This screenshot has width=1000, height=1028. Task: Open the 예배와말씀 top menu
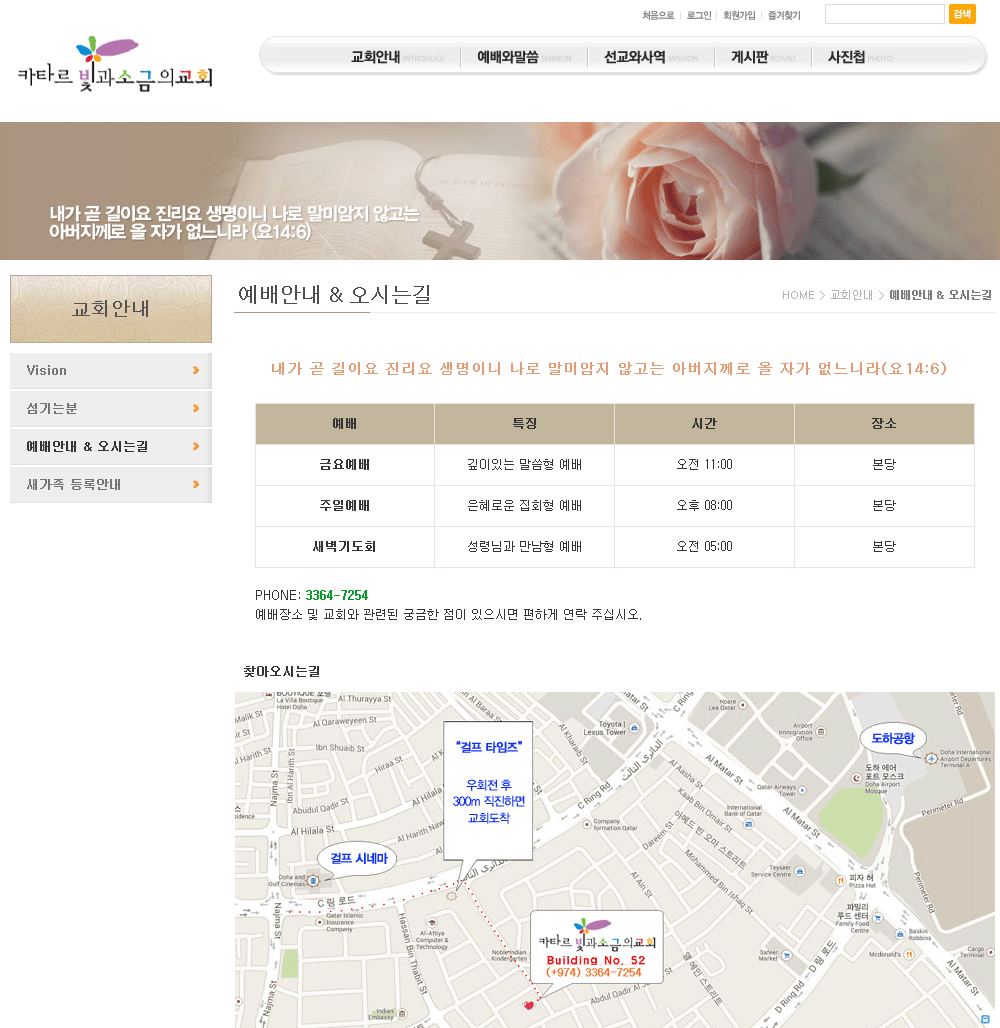(x=508, y=57)
